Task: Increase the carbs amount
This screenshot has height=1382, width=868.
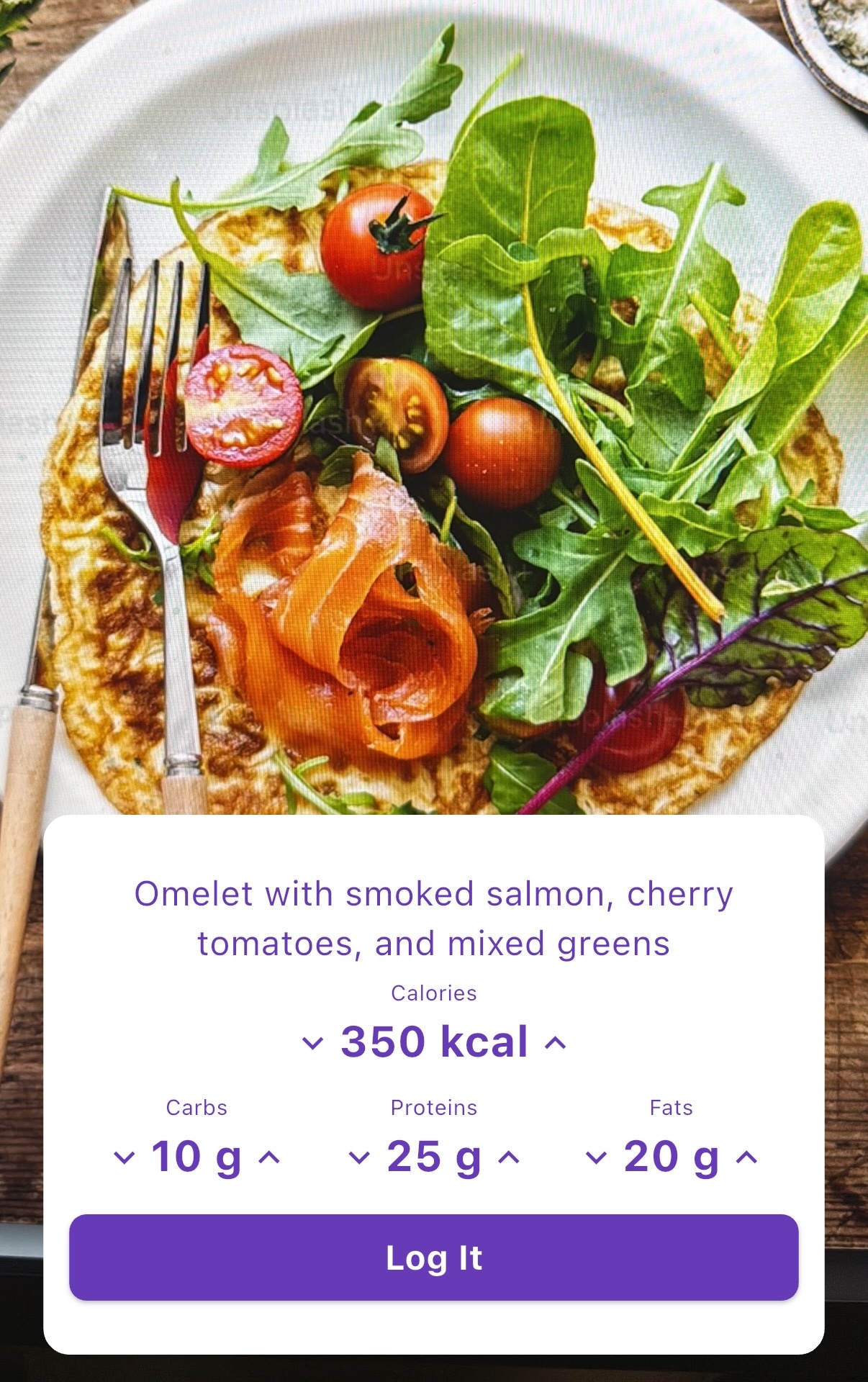Action: coord(269,1157)
